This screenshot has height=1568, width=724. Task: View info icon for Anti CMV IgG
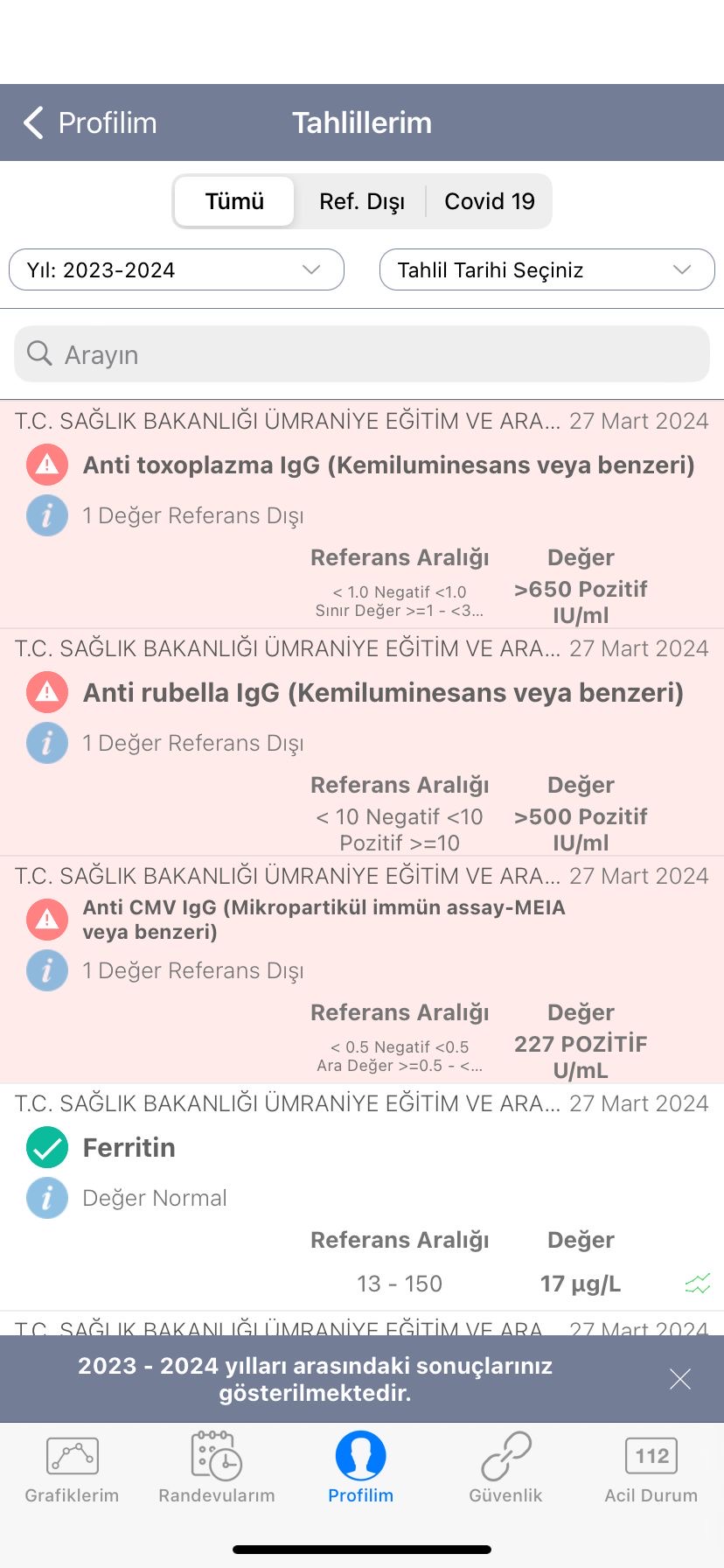(x=47, y=970)
